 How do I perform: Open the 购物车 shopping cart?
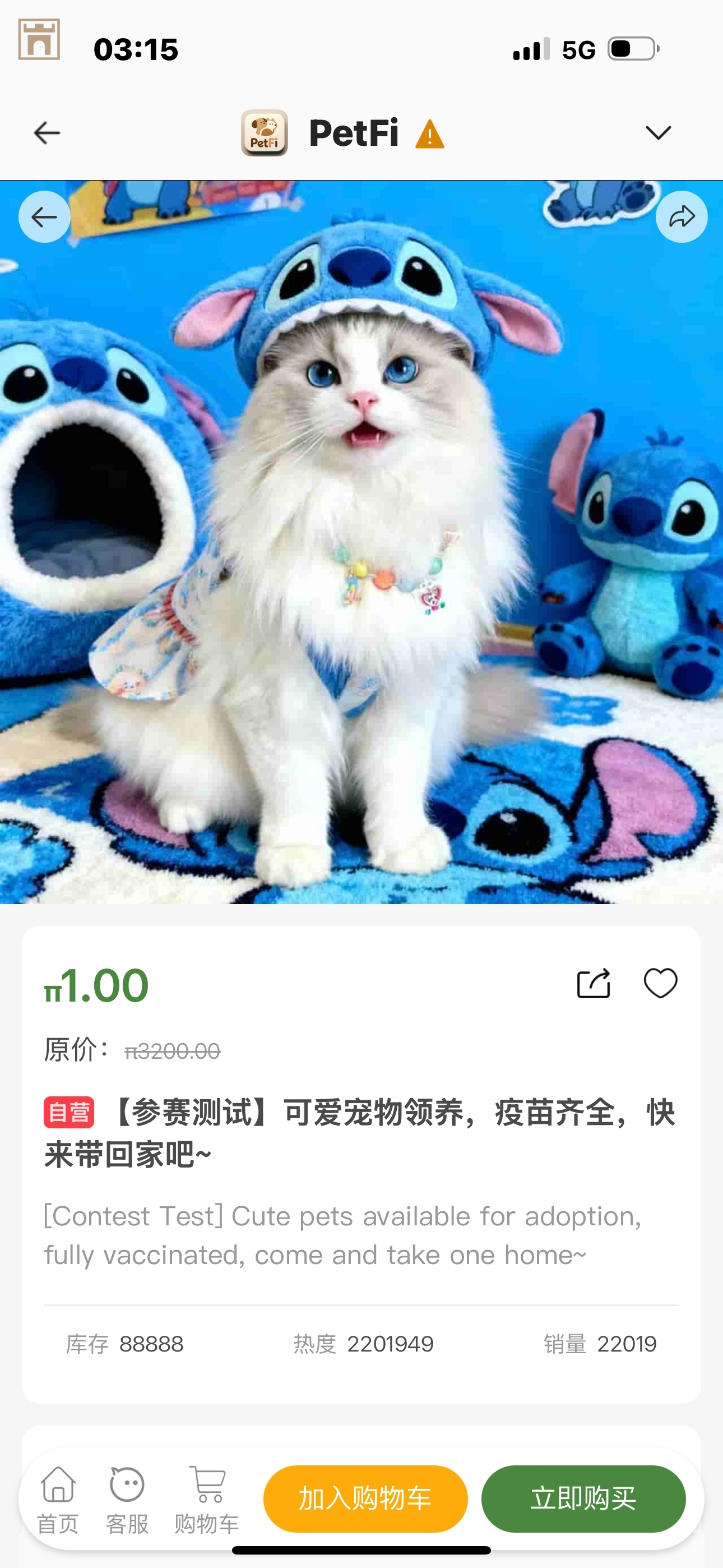[207, 1500]
